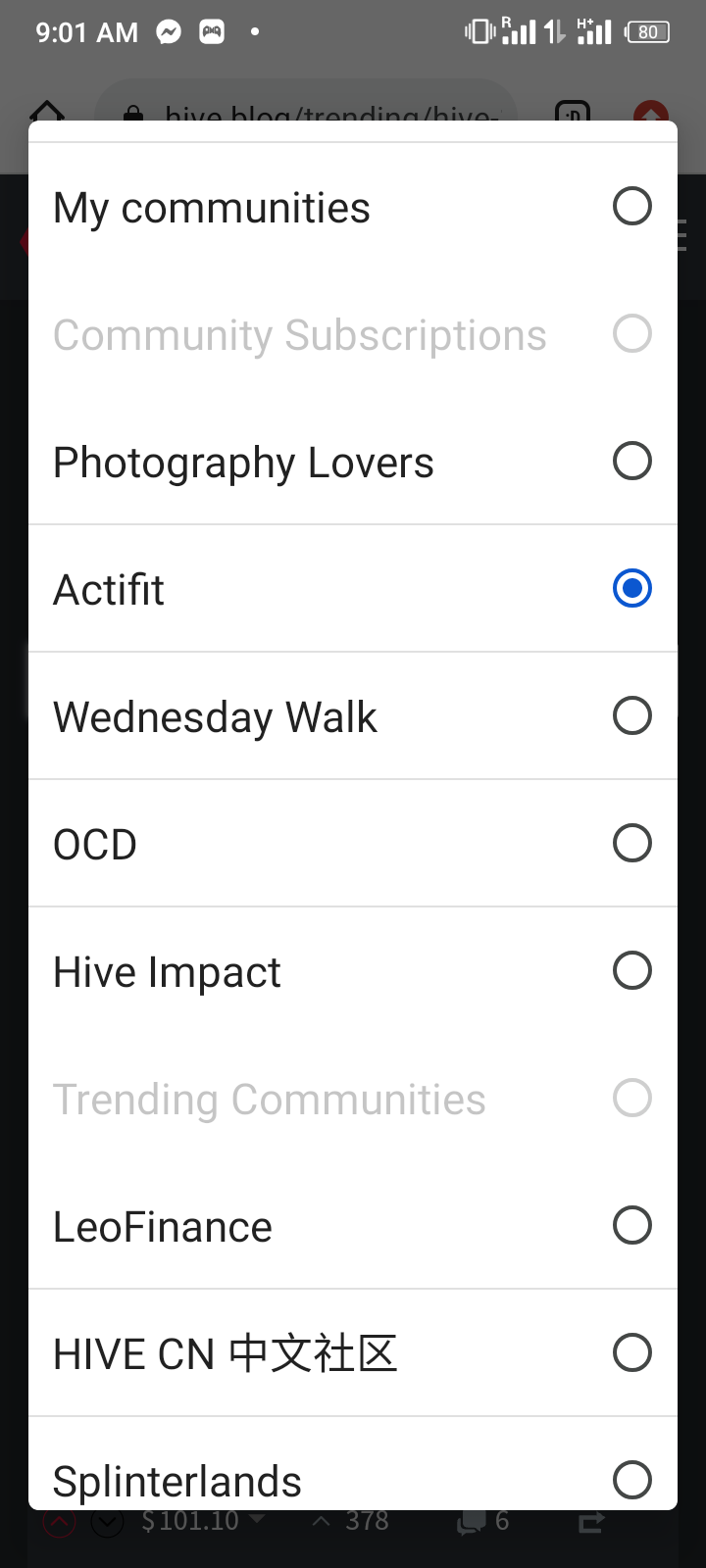This screenshot has height=1568, width=706.
Task: Switch to LeoFinance community
Action: pyautogui.click(x=353, y=1226)
